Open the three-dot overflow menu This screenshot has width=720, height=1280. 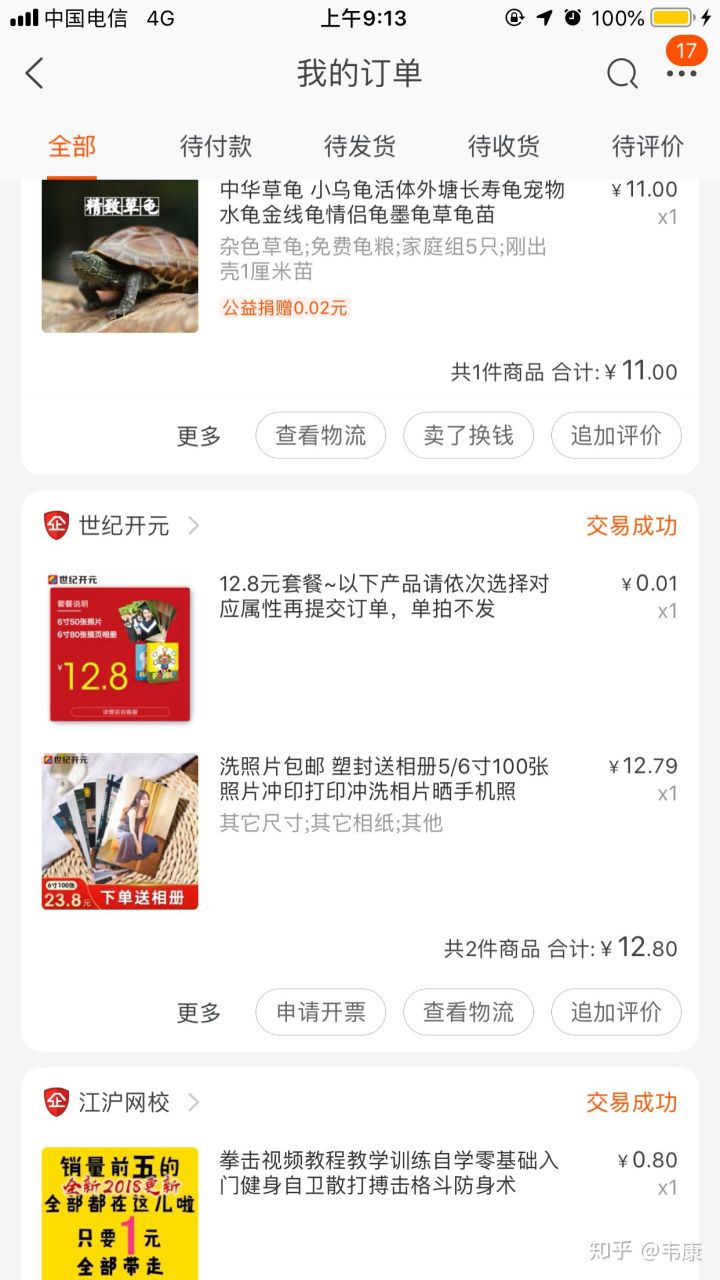tap(682, 73)
